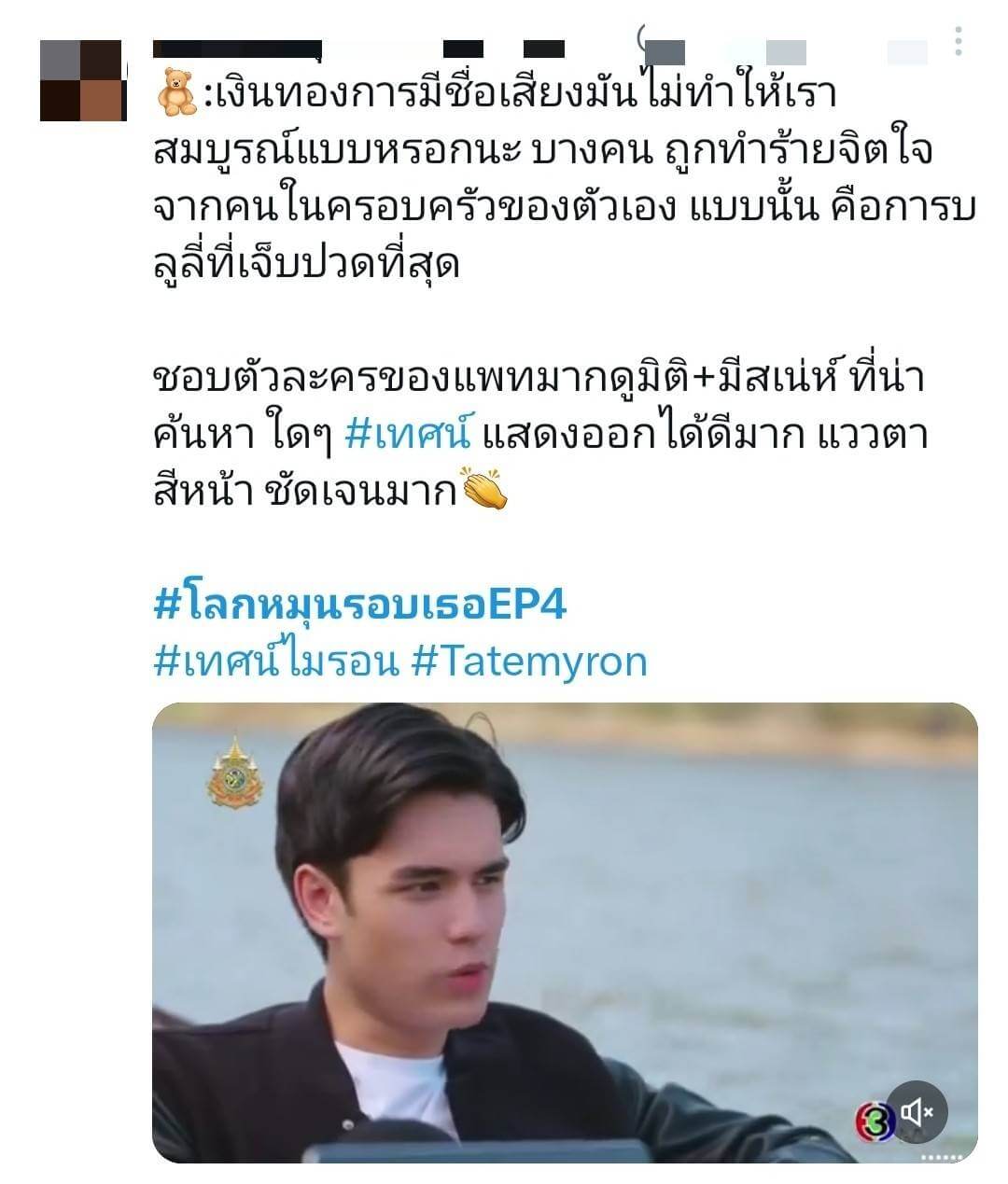Open hashtag #Tatemyron
This screenshot has width=1008, height=1184.
[528, 662]
